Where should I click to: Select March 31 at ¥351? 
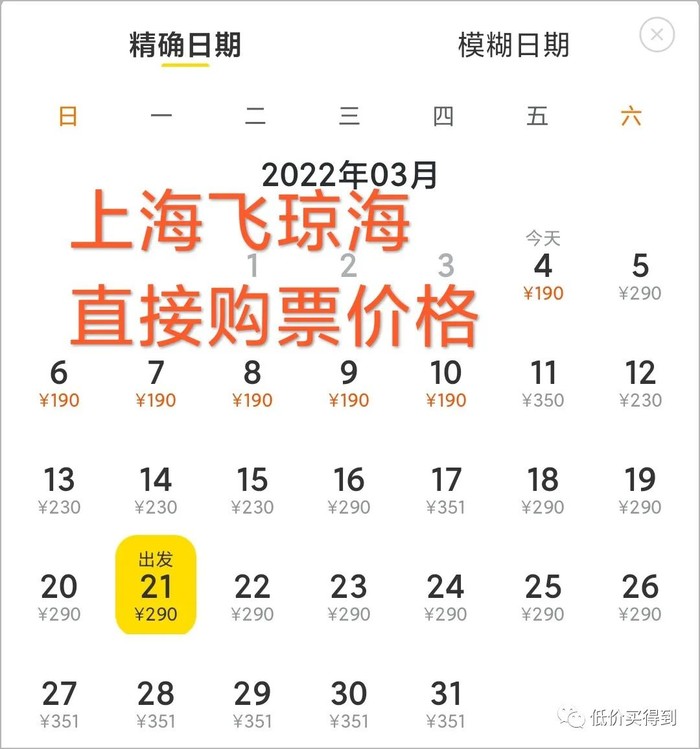[446, 702]
